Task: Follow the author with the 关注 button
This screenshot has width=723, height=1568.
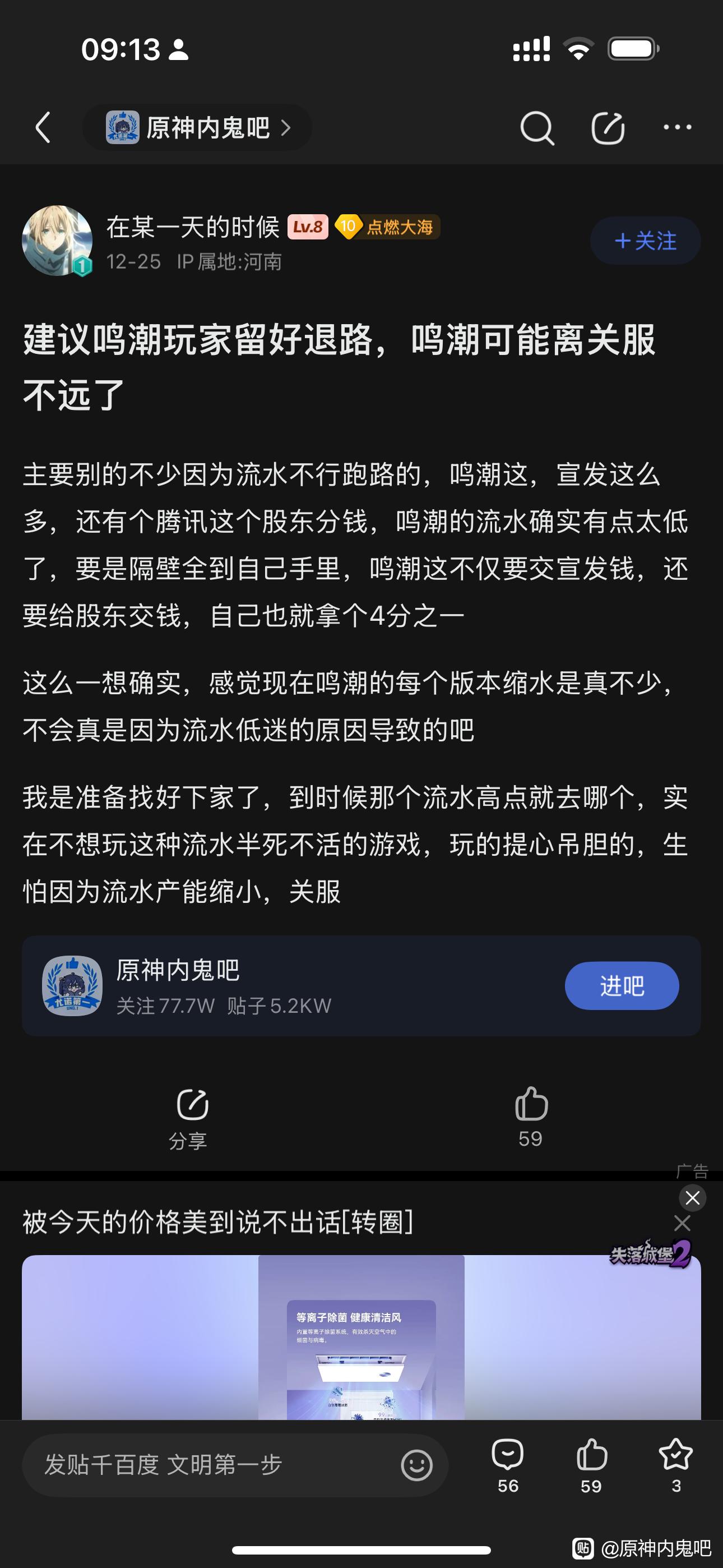Action: click(645, 241)
